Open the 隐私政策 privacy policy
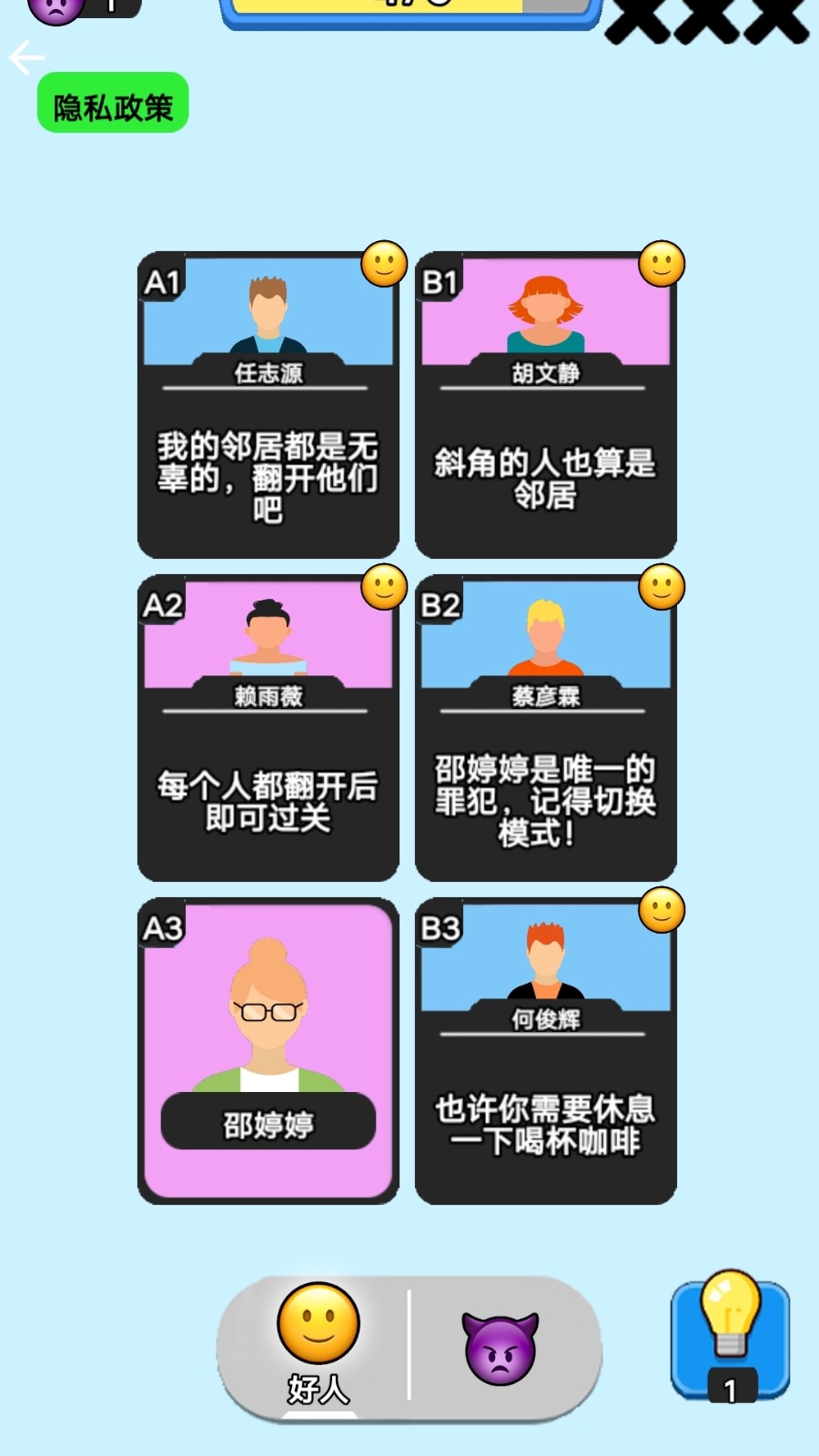819x1456 pixels. tap(111, 103)
